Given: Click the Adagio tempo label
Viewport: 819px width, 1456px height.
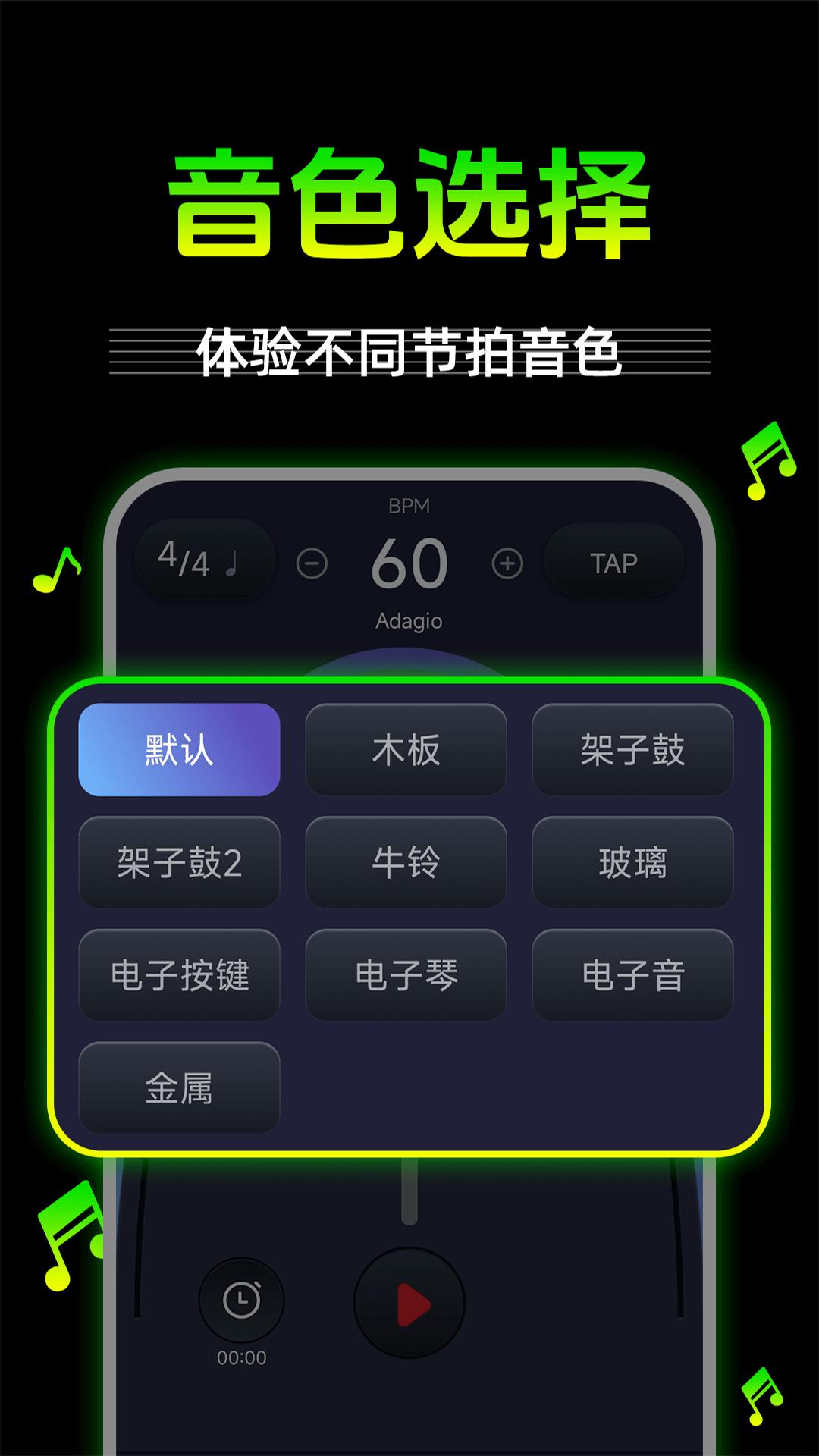Looking at the screenshot, I should tap(409, 620).
